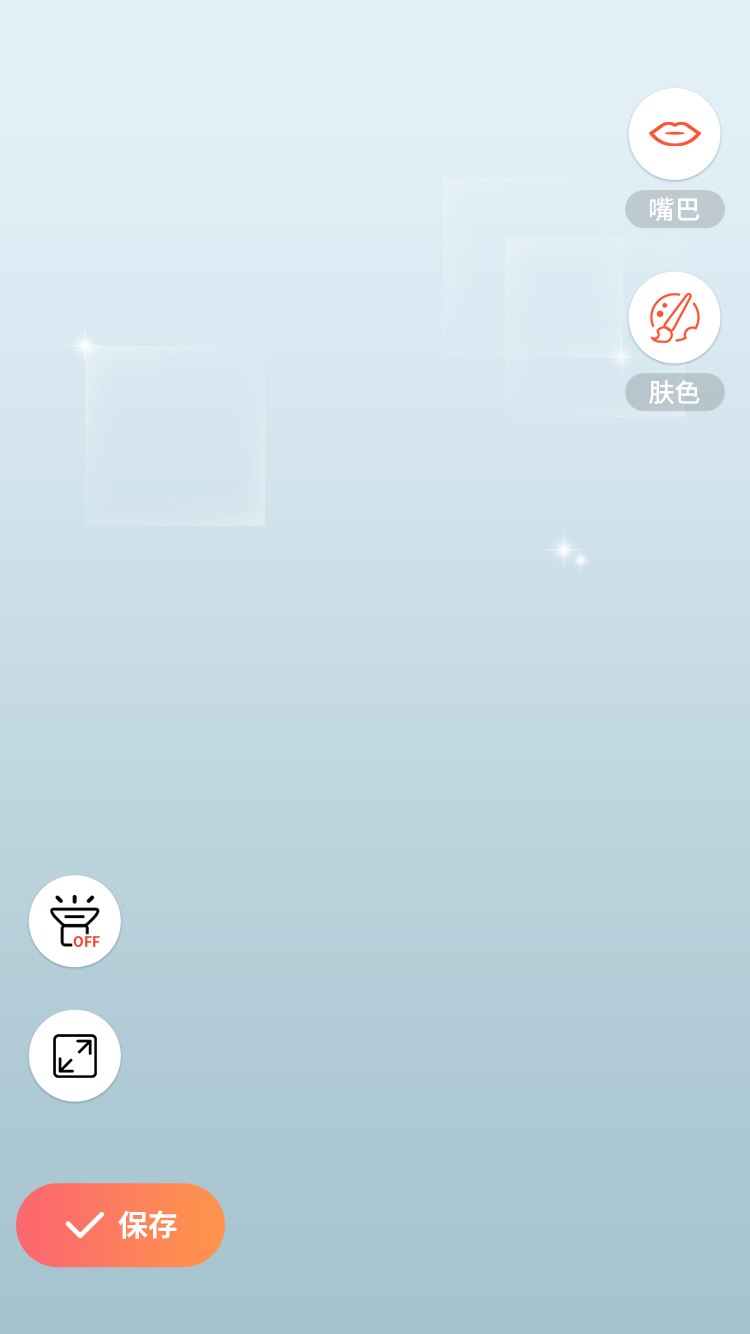
Task: Save with the 保存 button
Action: [120, 1225]
